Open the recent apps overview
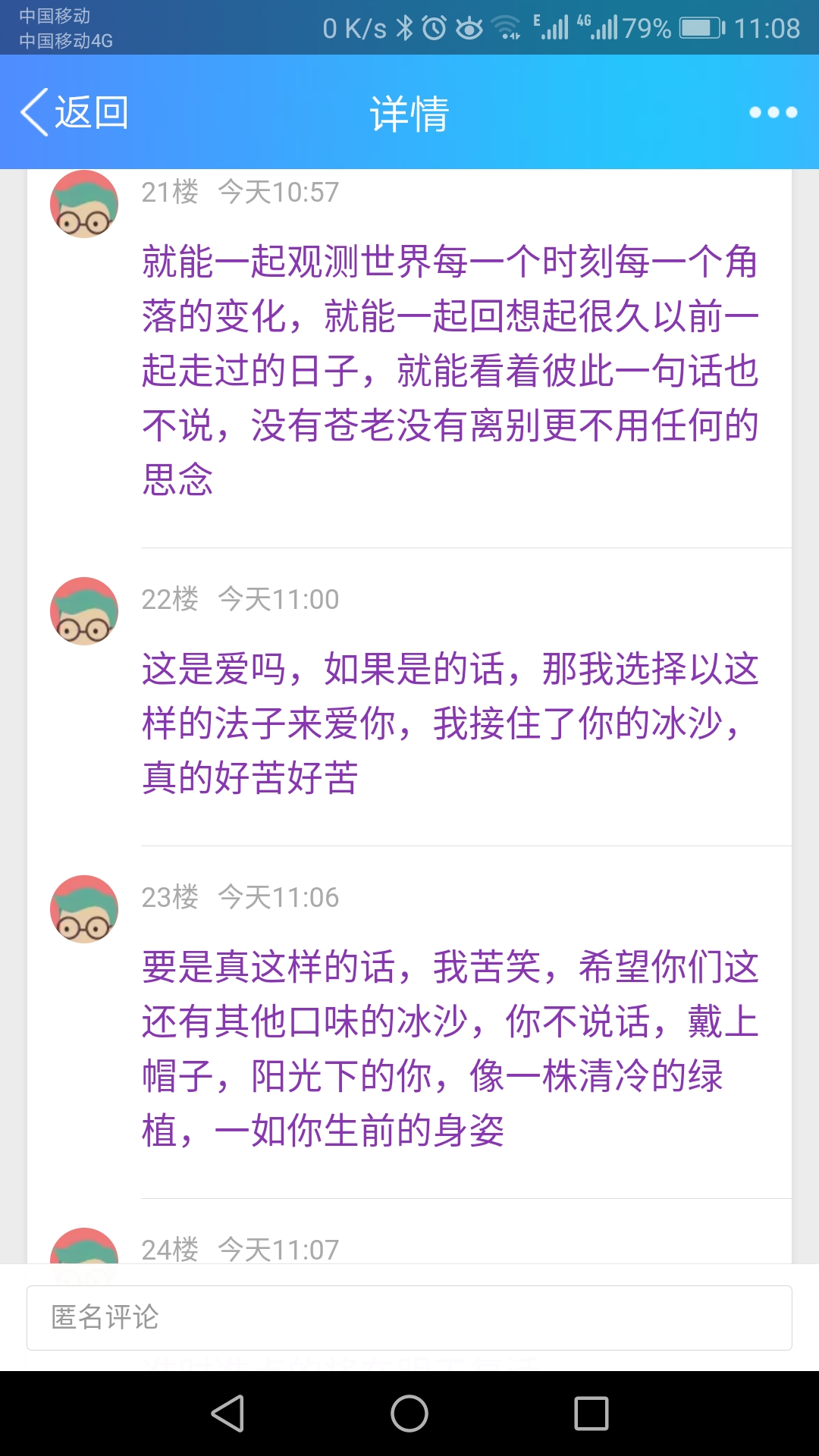This screenshot has width=819, height=1456. click(591, 1414)
